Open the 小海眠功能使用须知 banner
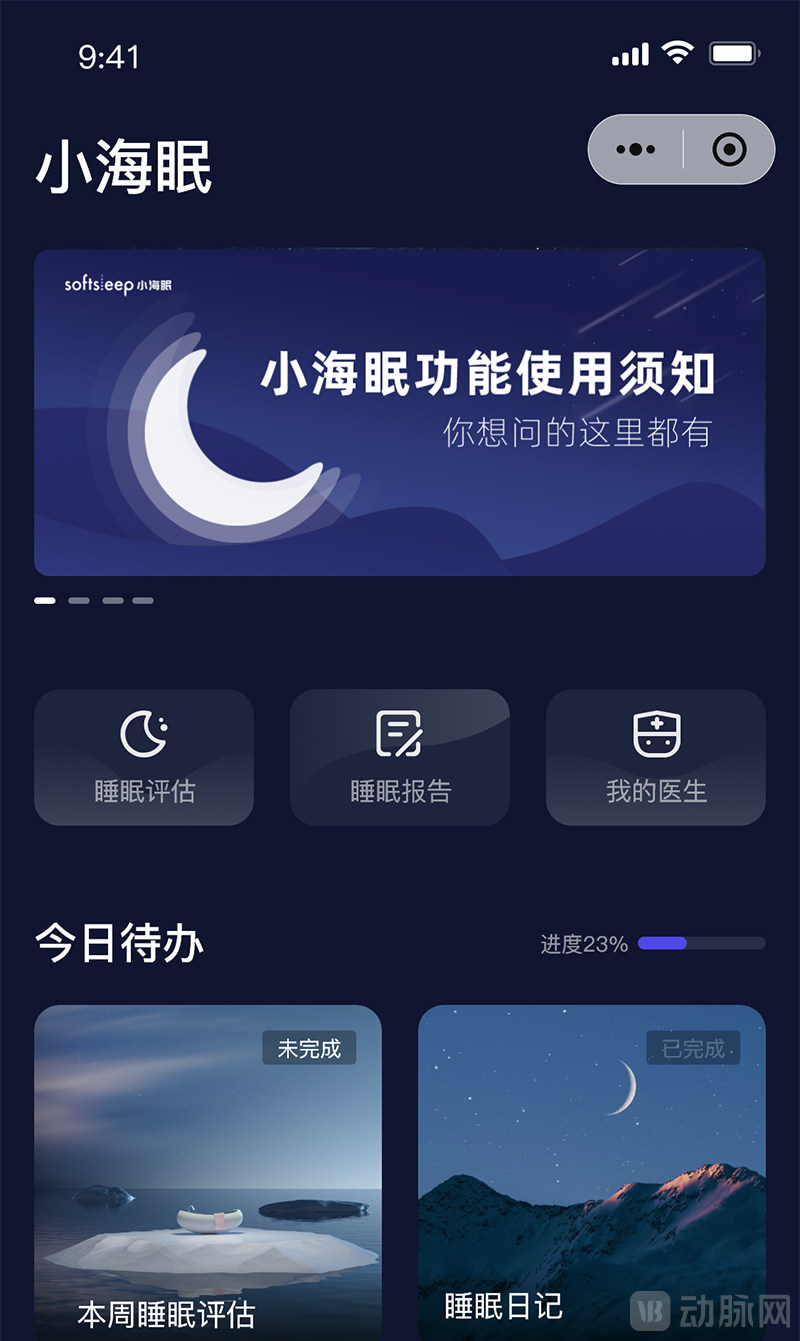Image resolution: width=800 pixels, height=1341 pixels. (x=400, y=412)
